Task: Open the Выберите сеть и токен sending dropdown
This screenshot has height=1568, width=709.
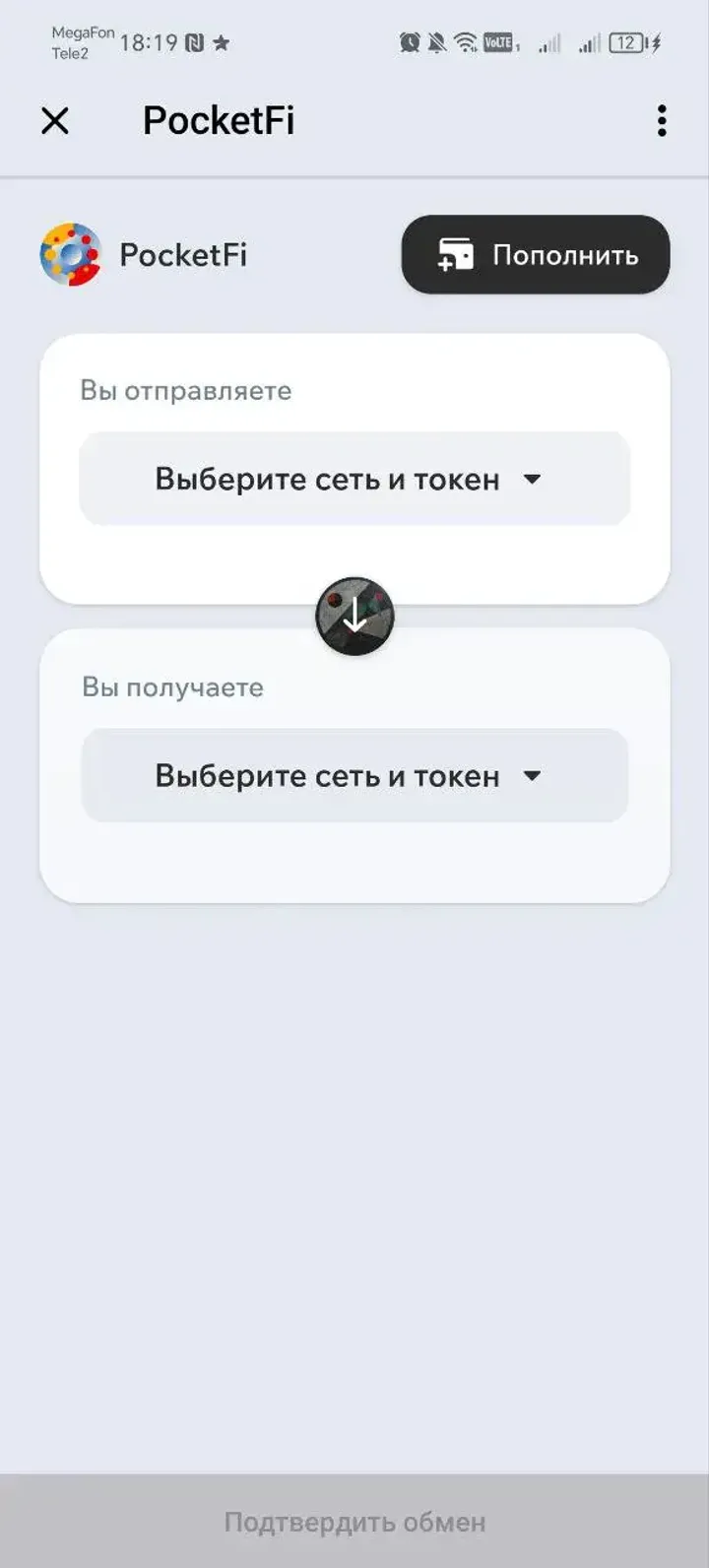Action: pyautogui.click(x=354, y=480)
